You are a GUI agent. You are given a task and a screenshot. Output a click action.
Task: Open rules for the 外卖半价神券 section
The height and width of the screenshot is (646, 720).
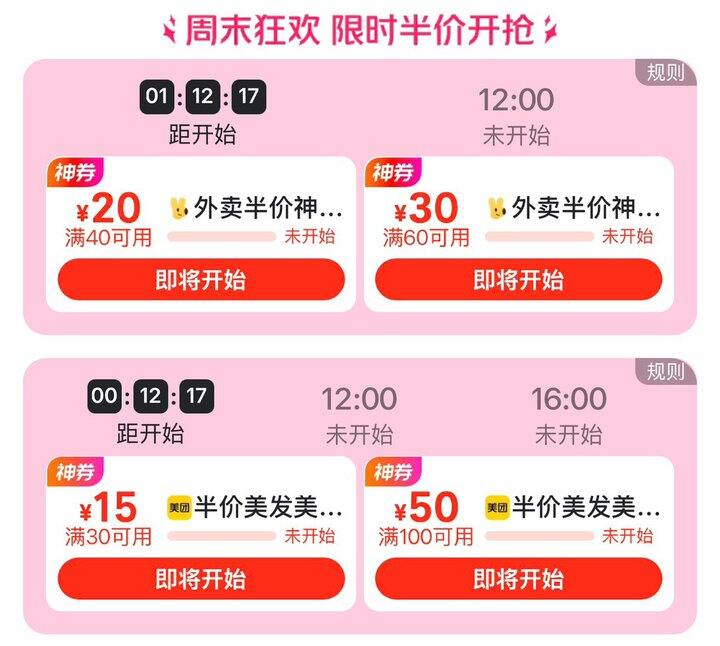click(666, 73)
